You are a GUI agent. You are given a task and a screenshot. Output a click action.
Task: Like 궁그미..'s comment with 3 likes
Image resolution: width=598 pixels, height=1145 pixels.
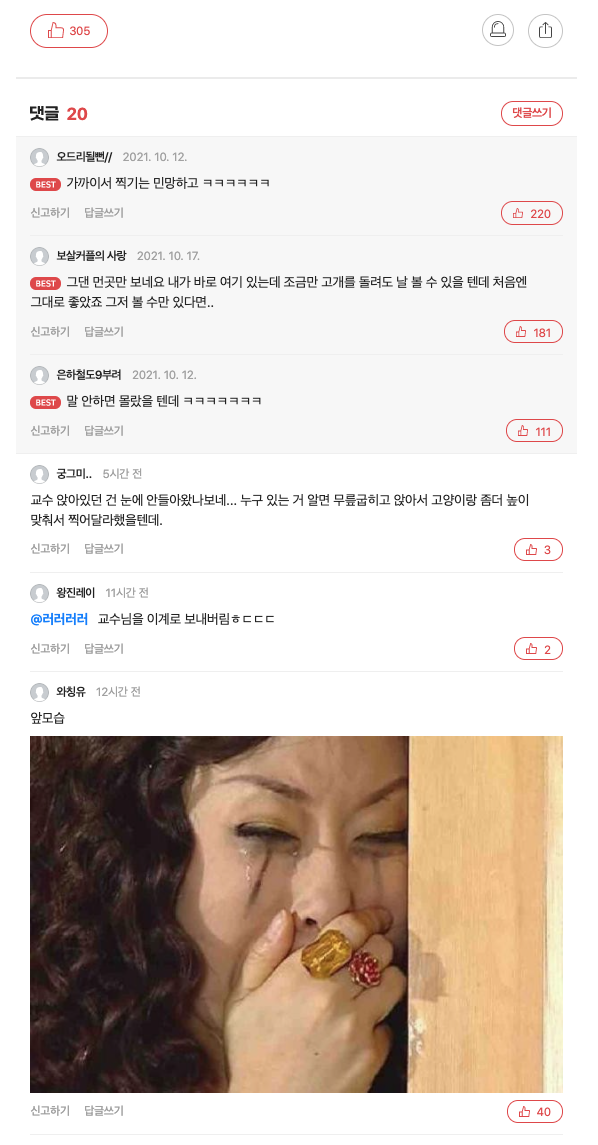click(538, 549)
